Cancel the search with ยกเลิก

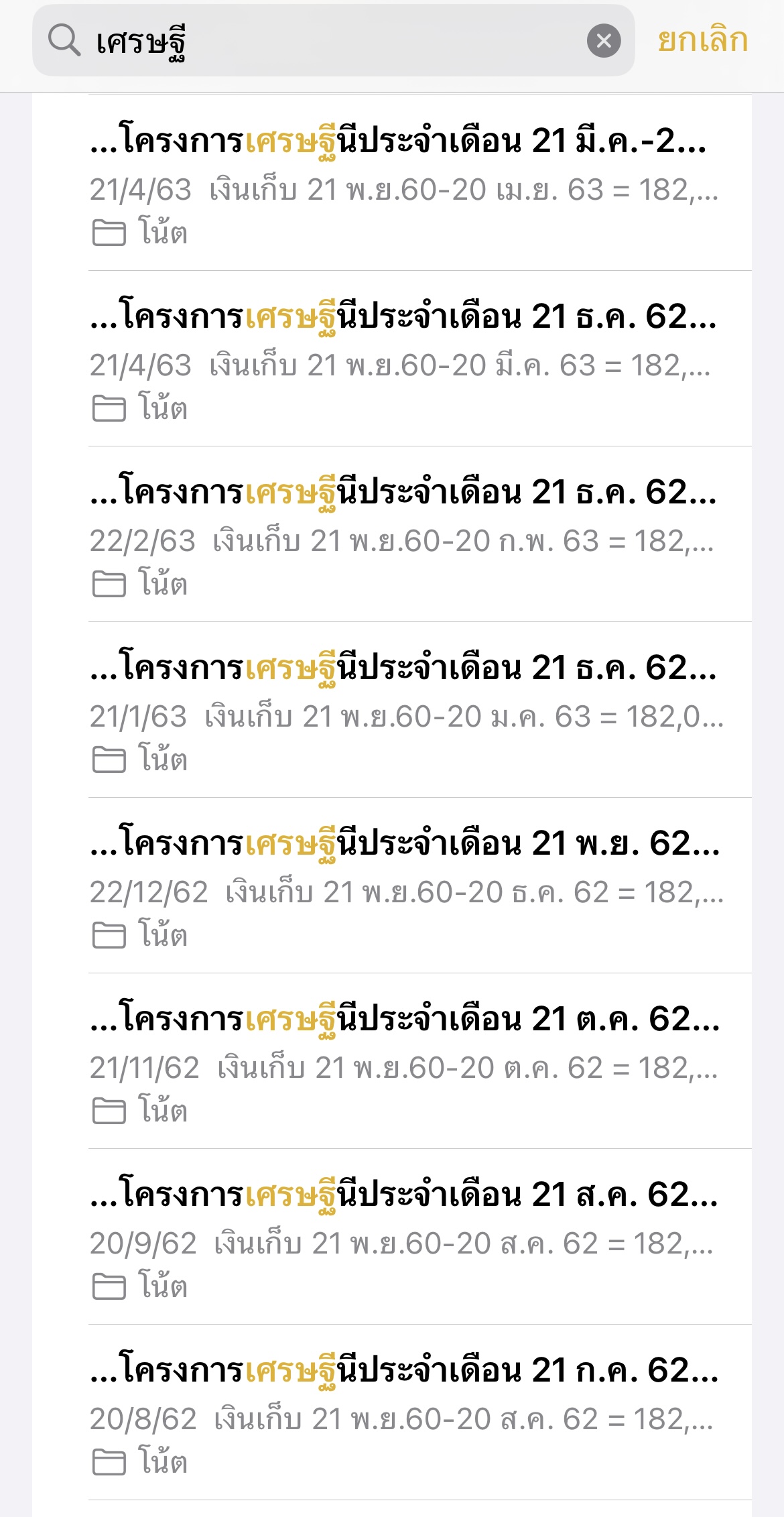tap(702, 40)
